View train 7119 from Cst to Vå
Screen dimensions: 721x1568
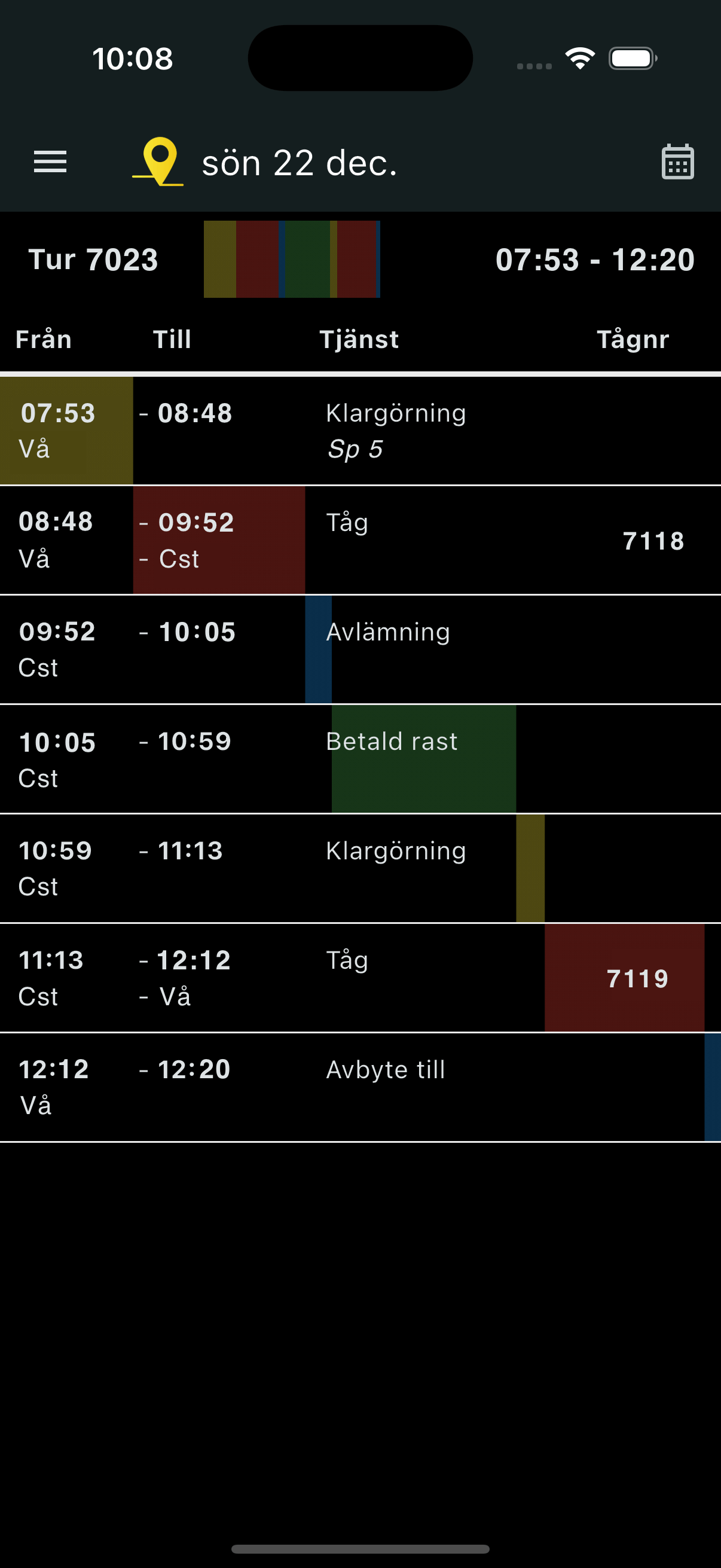(360, 978)
